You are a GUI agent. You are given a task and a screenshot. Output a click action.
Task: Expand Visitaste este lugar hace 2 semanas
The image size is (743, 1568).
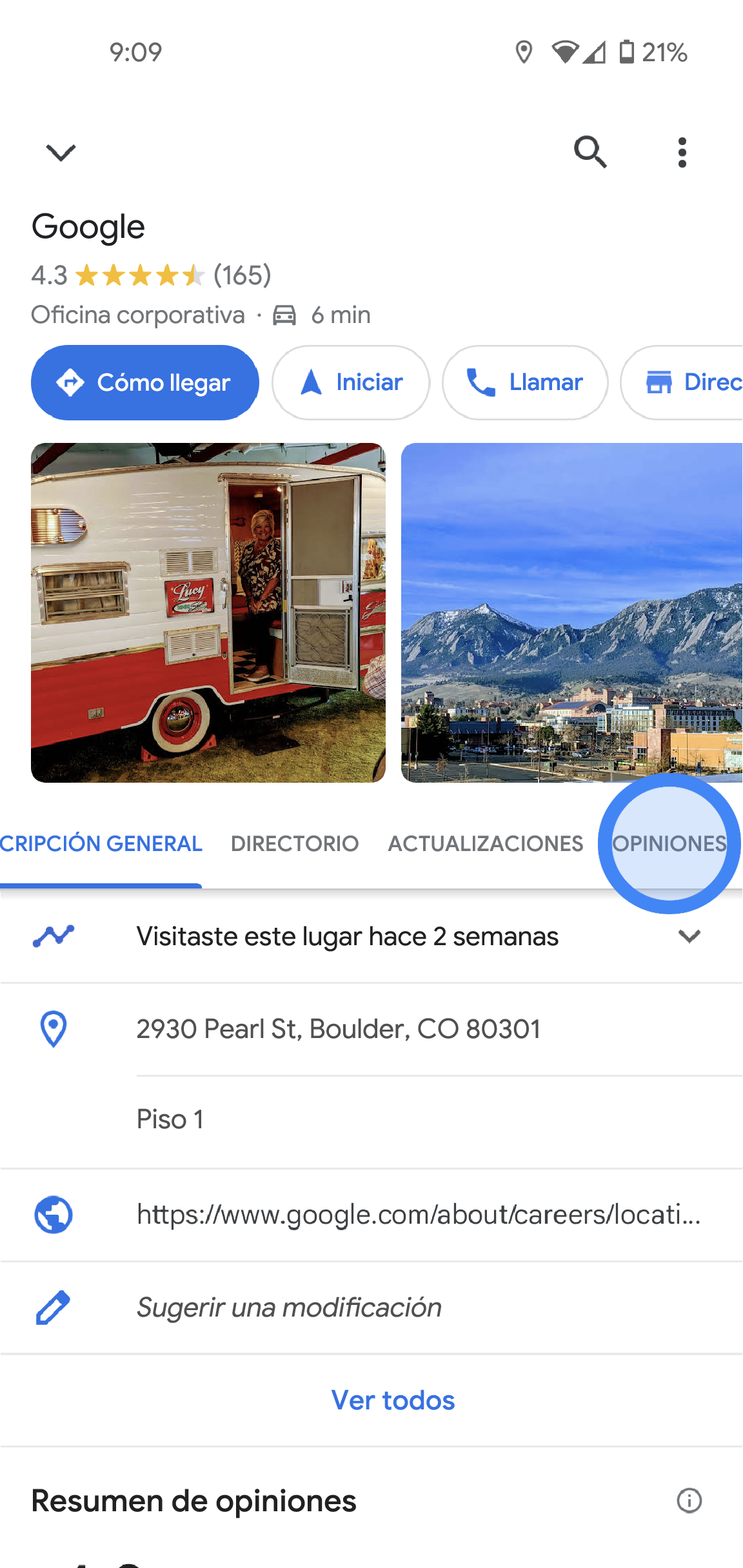pos(689,936)
